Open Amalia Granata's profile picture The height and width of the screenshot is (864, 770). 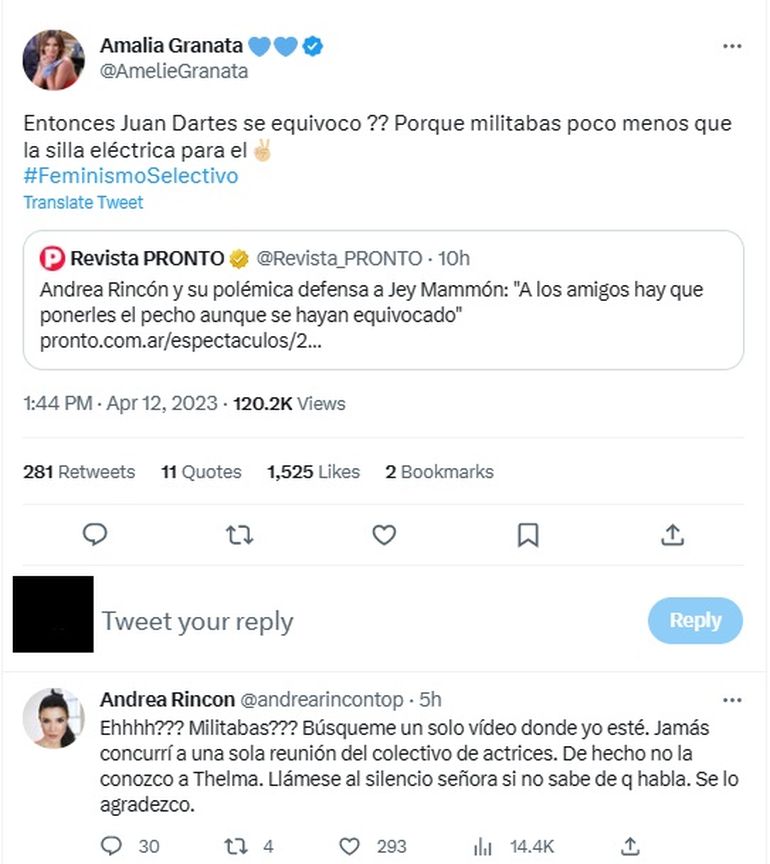click(53, 60)
